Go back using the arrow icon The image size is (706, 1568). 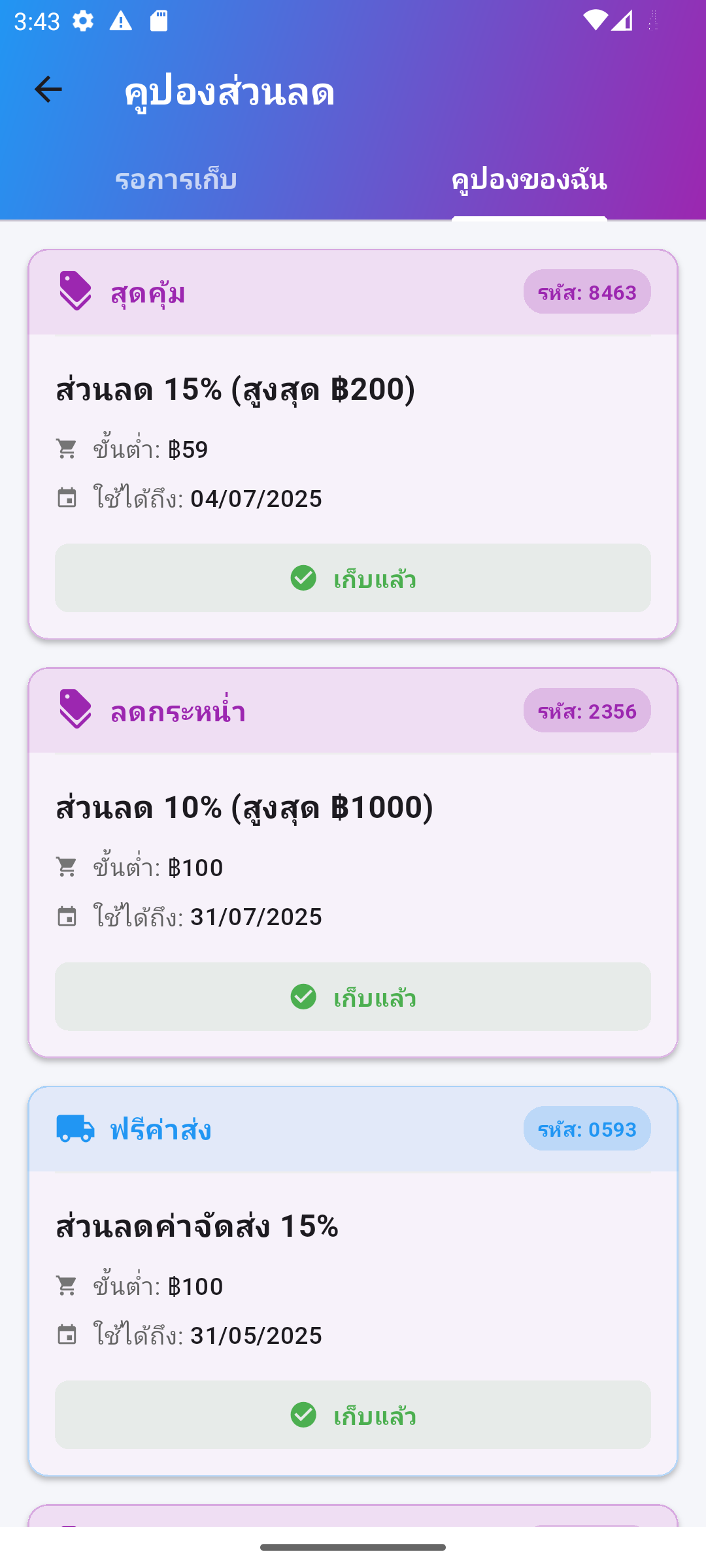click(48, 90)
